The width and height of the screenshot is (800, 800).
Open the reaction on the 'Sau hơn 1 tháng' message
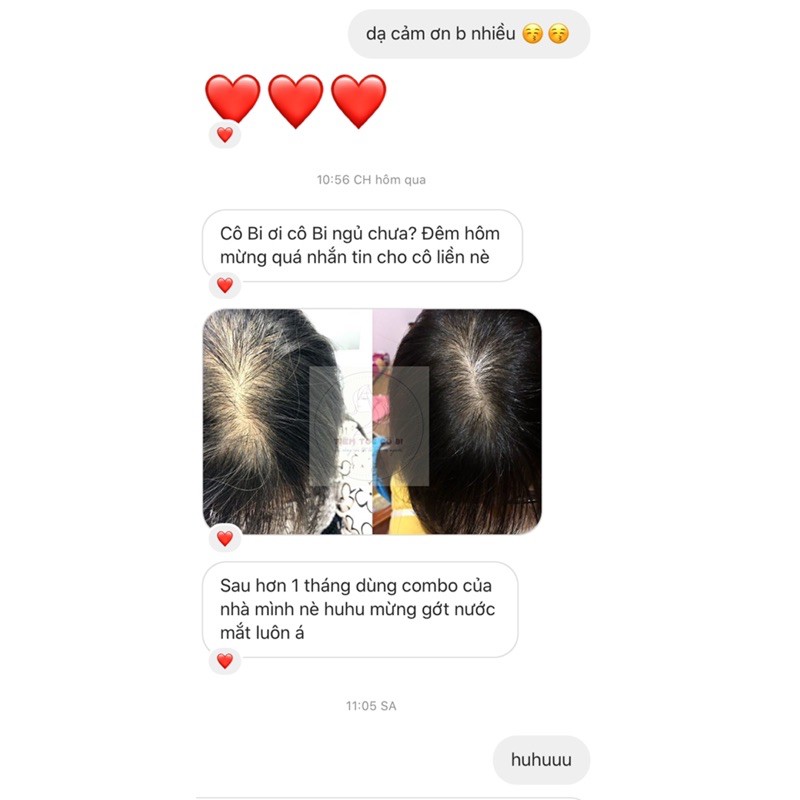[x=225, y=661]
